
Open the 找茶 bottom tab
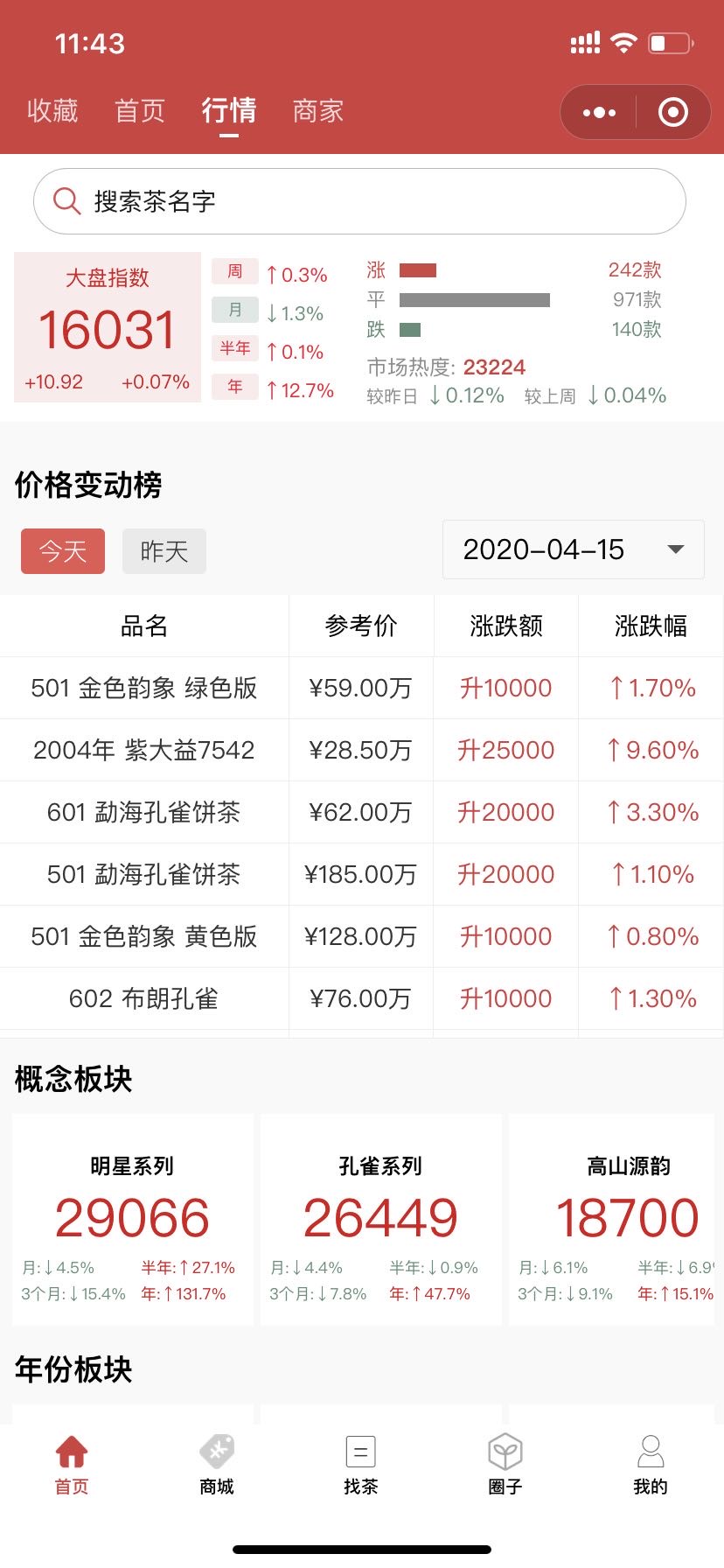(361, 1465)
